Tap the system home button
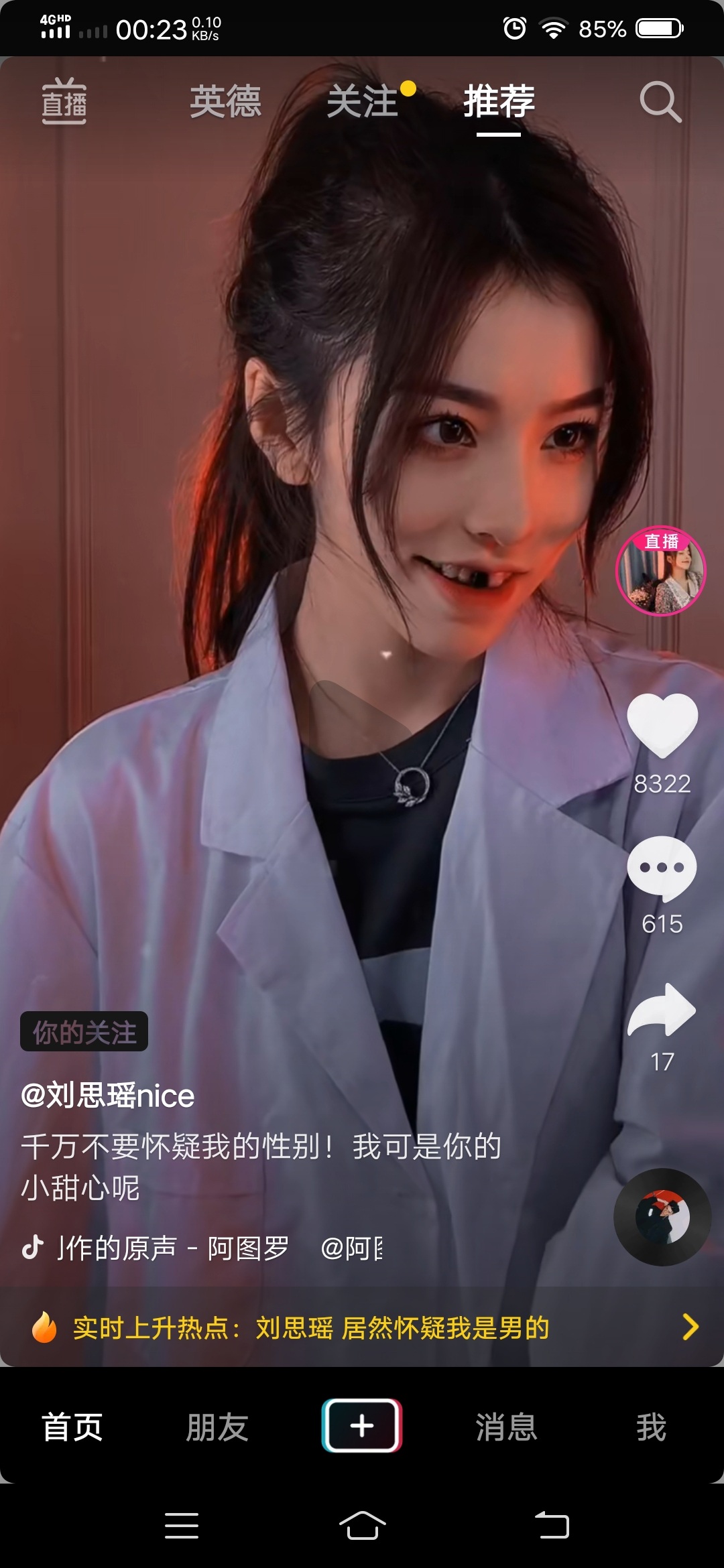Screen dimensions: 724x1568 click(x=362, y=1526)
